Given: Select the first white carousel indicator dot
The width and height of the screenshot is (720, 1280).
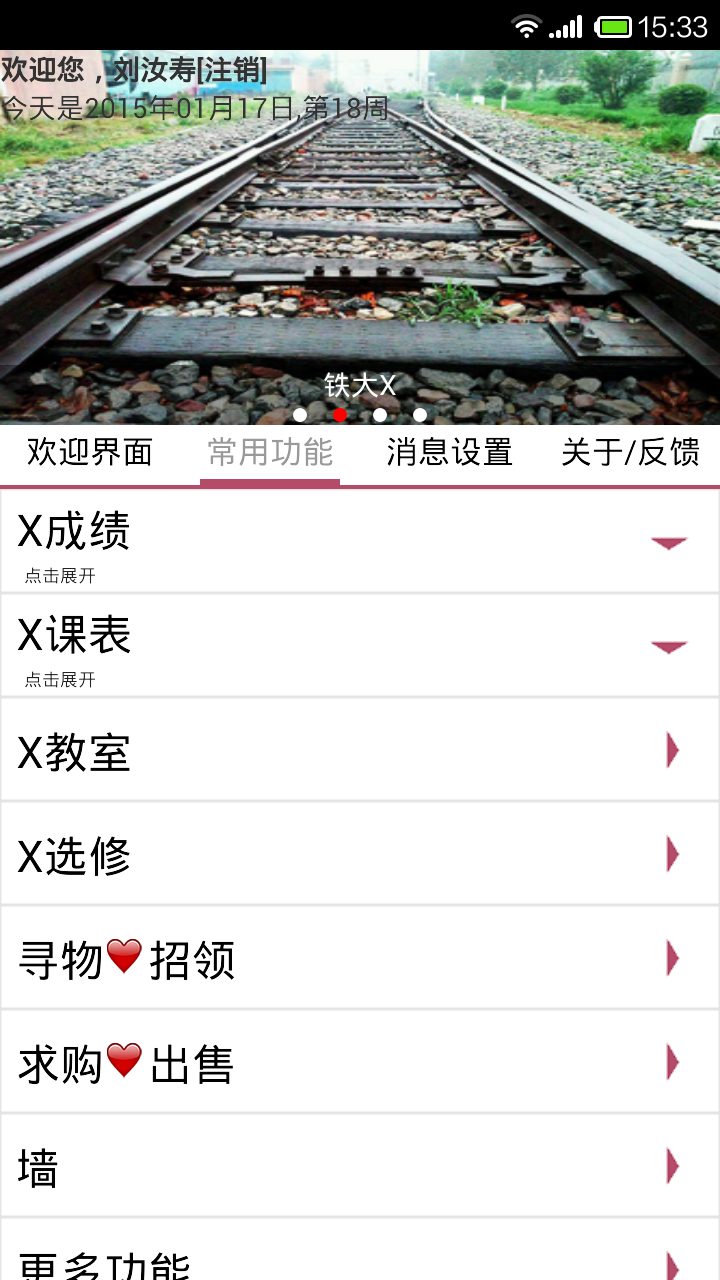Looking at the screenshot, I should coord(298,413).
